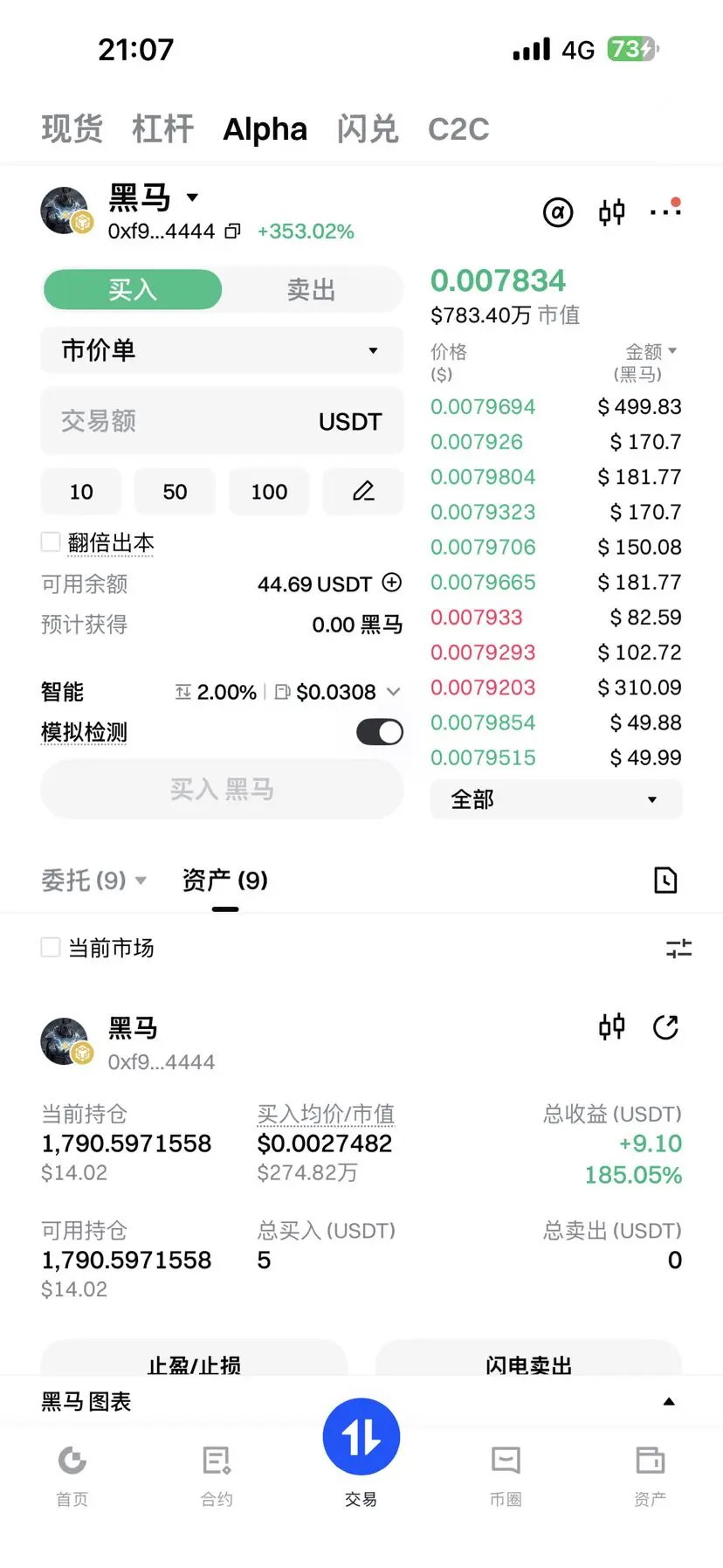The image size is (723, 1568).
Task: Switch to the 卖出 sell tab
Action: click(x=311, y=290)
